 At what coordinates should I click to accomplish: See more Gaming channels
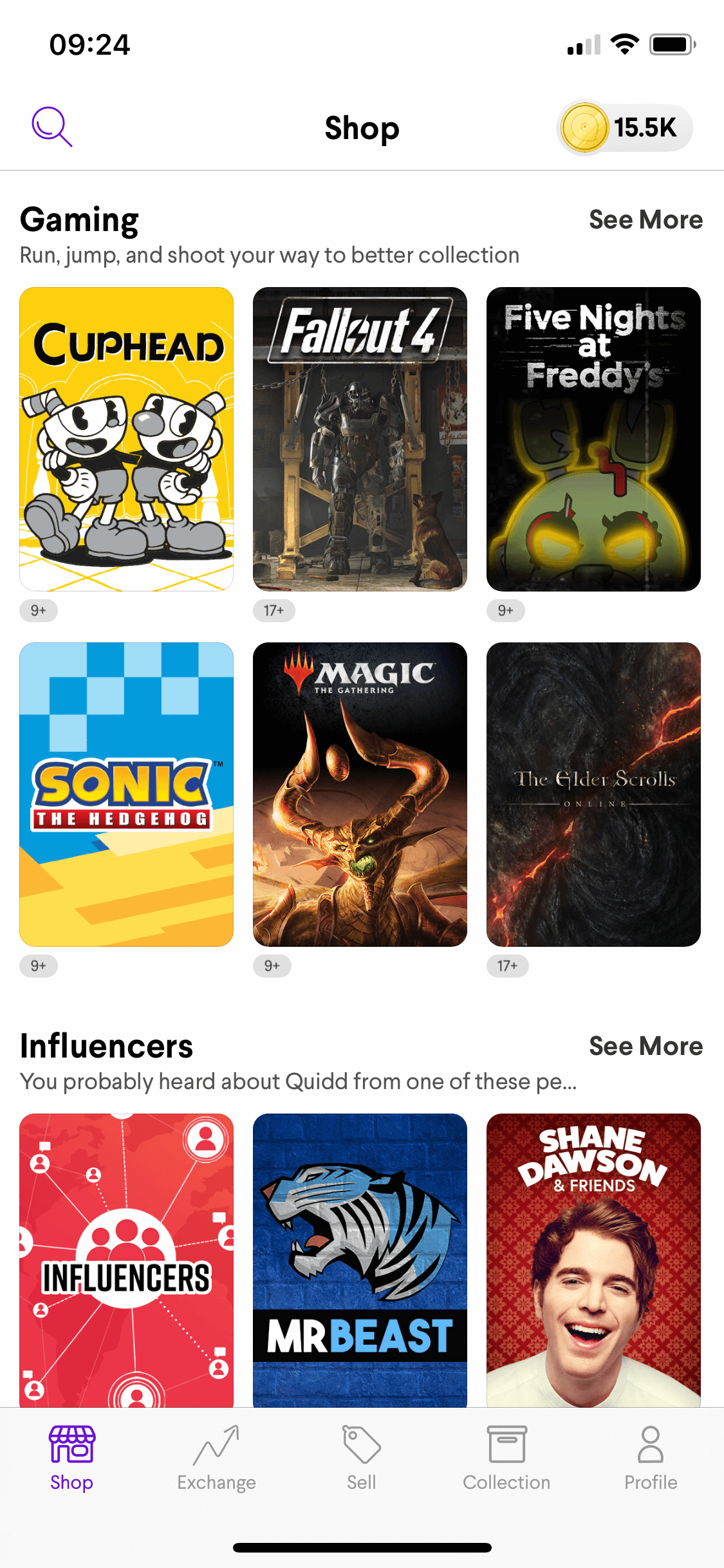point(645,220)
